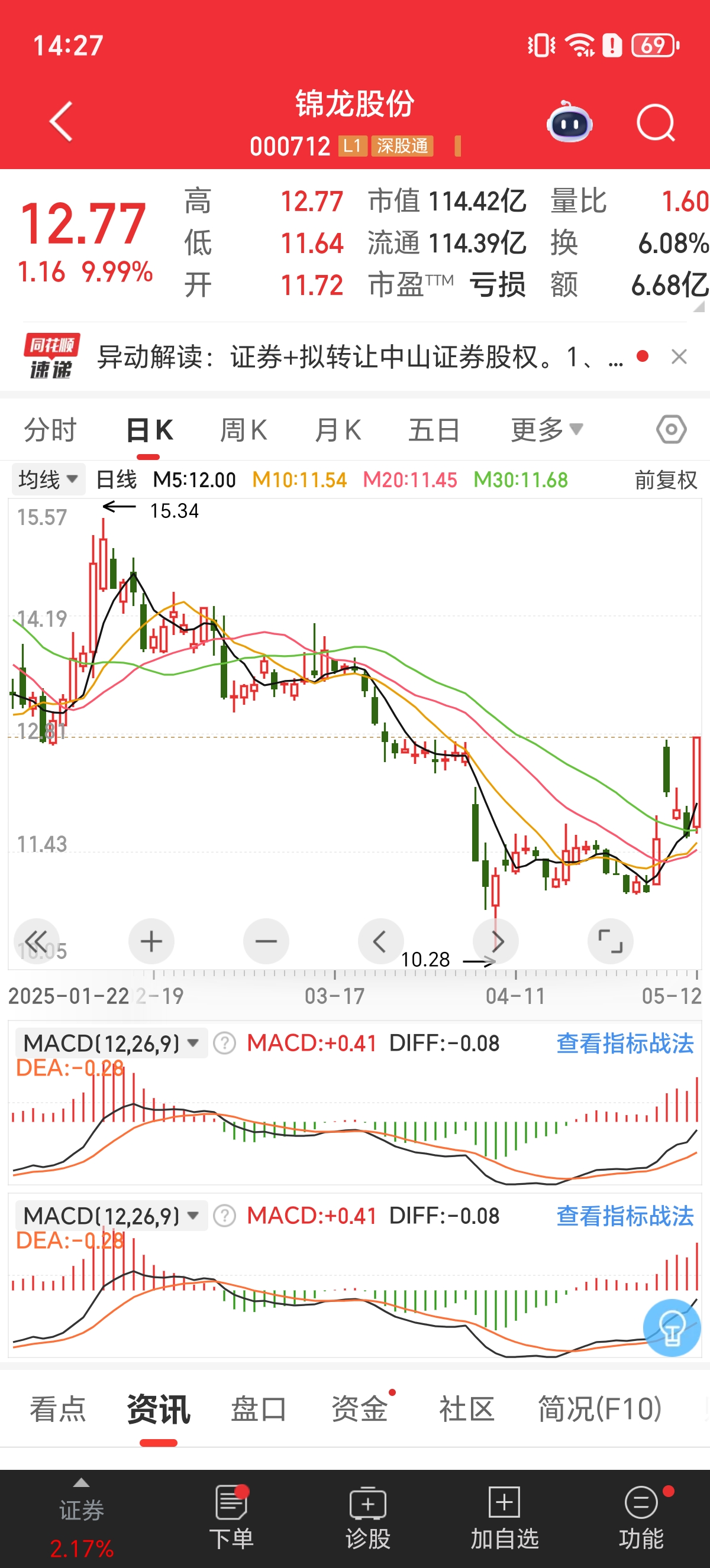Open the 均线 indicator dropdown

coord(48,480)
